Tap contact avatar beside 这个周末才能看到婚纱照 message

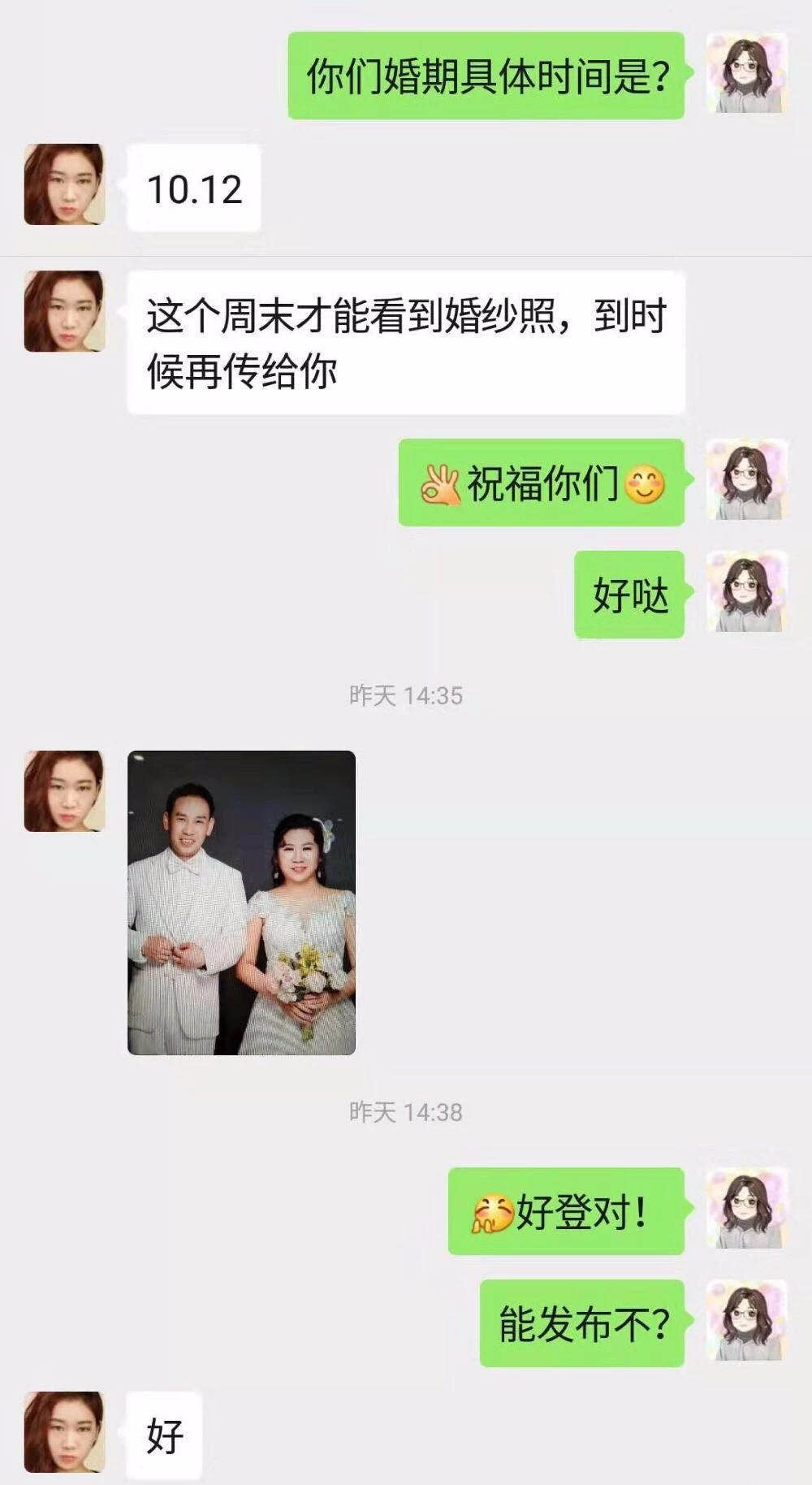tap(64, 311)
